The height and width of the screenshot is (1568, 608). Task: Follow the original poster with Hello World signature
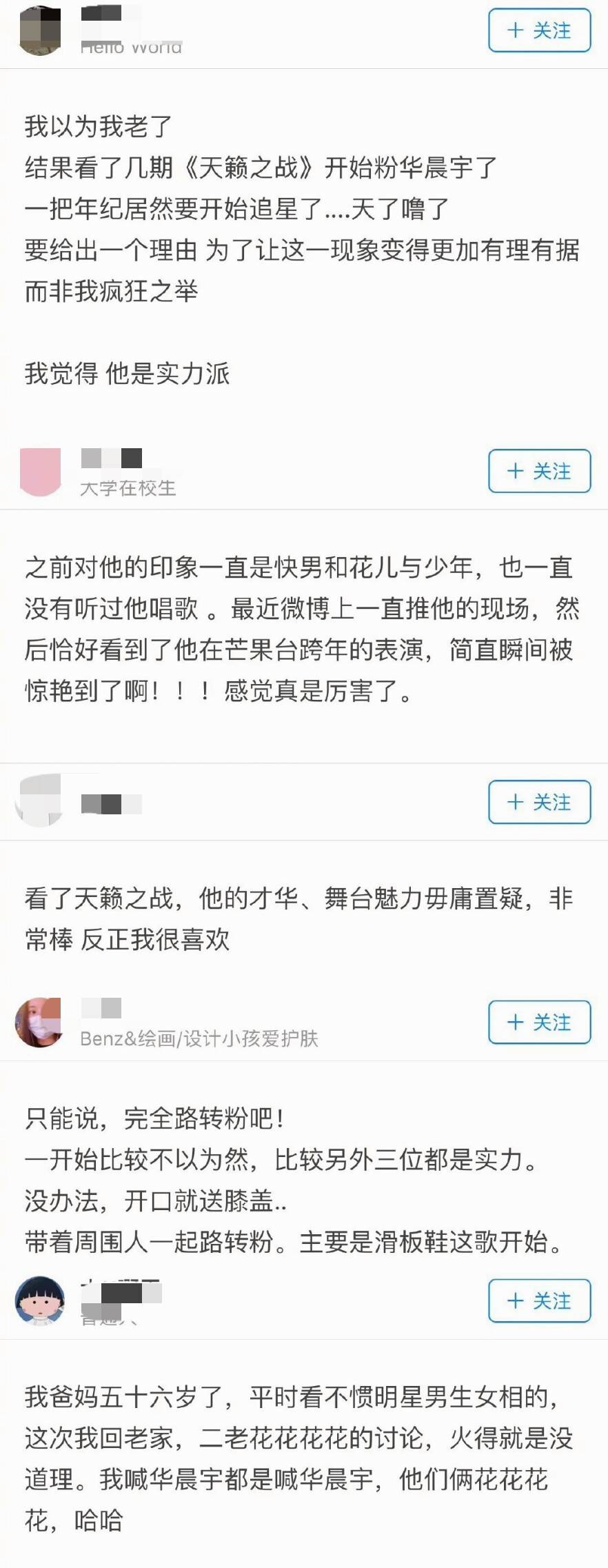pyautogui.click(x=540, y=29)
